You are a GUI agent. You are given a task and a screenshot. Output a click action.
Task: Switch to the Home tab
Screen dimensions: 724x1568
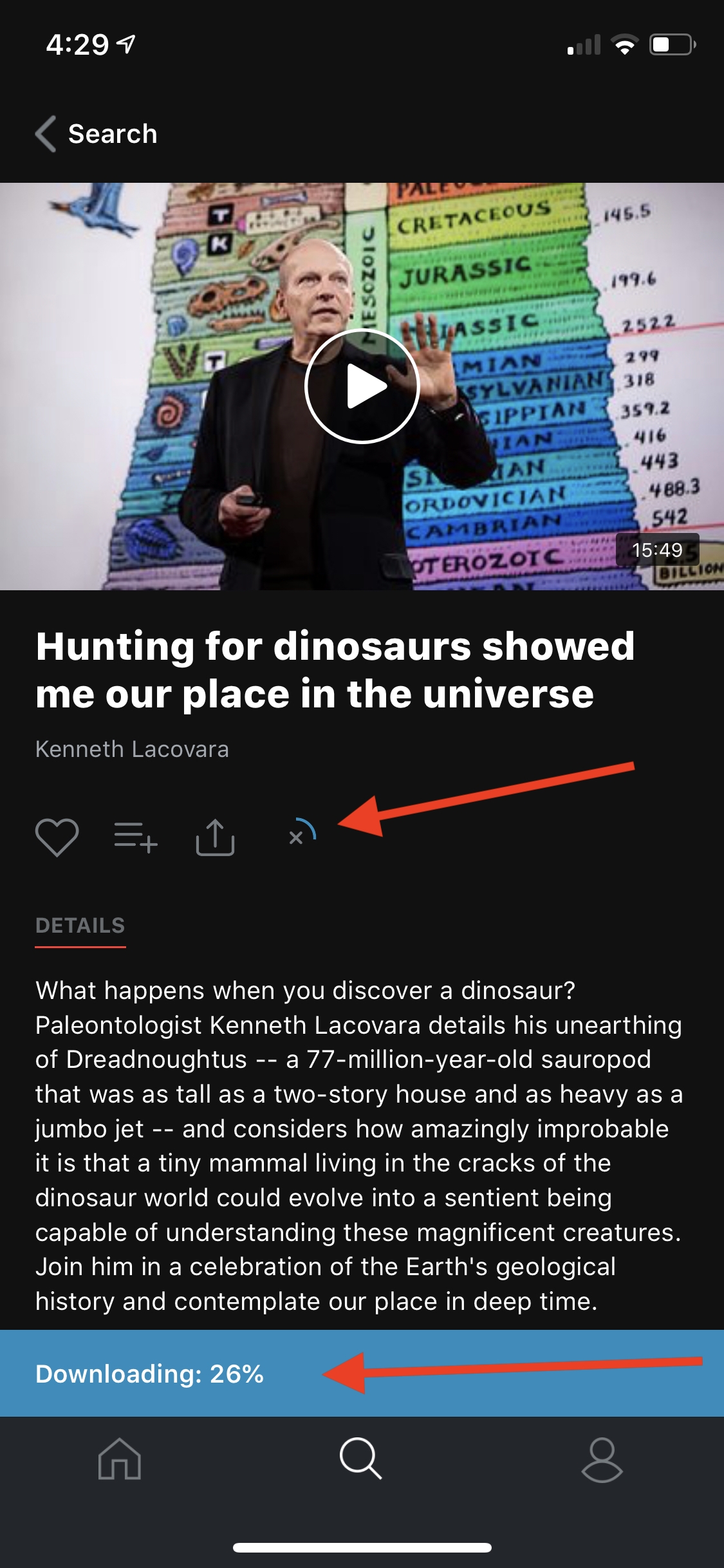(x=120, y=1459)
